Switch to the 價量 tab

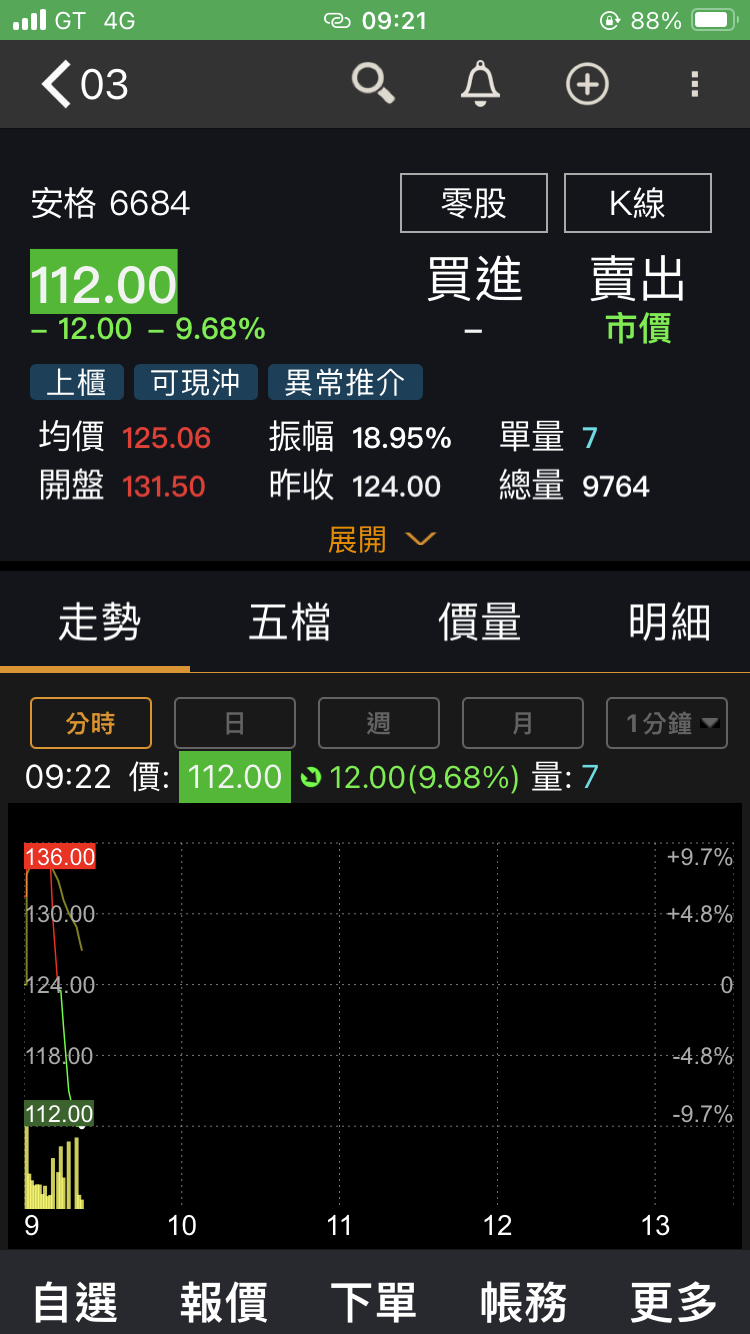pyautogui.click(x=479, y=622)
